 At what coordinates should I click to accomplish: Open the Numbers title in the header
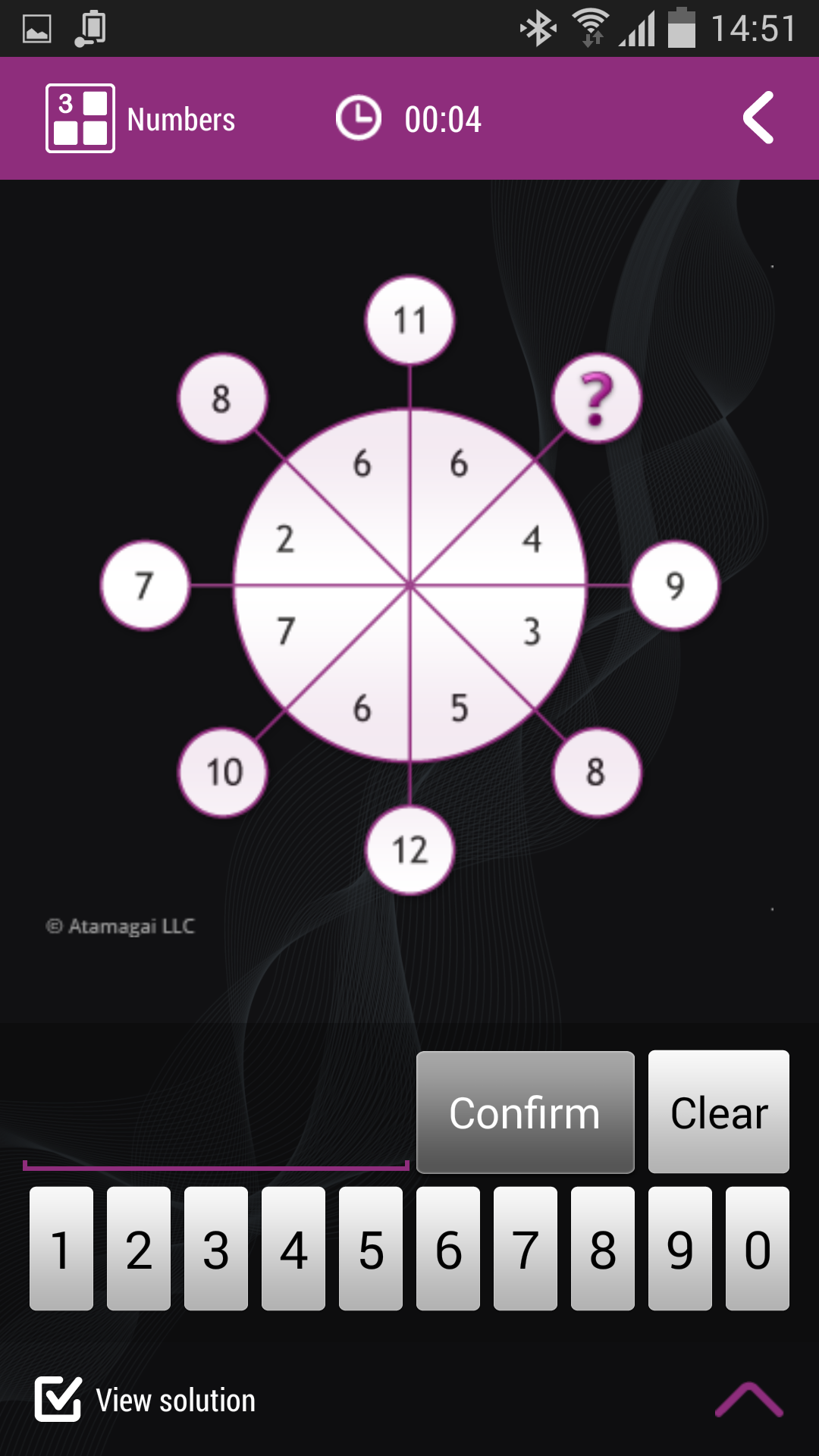pyautogui.click(x=180, y=118)
